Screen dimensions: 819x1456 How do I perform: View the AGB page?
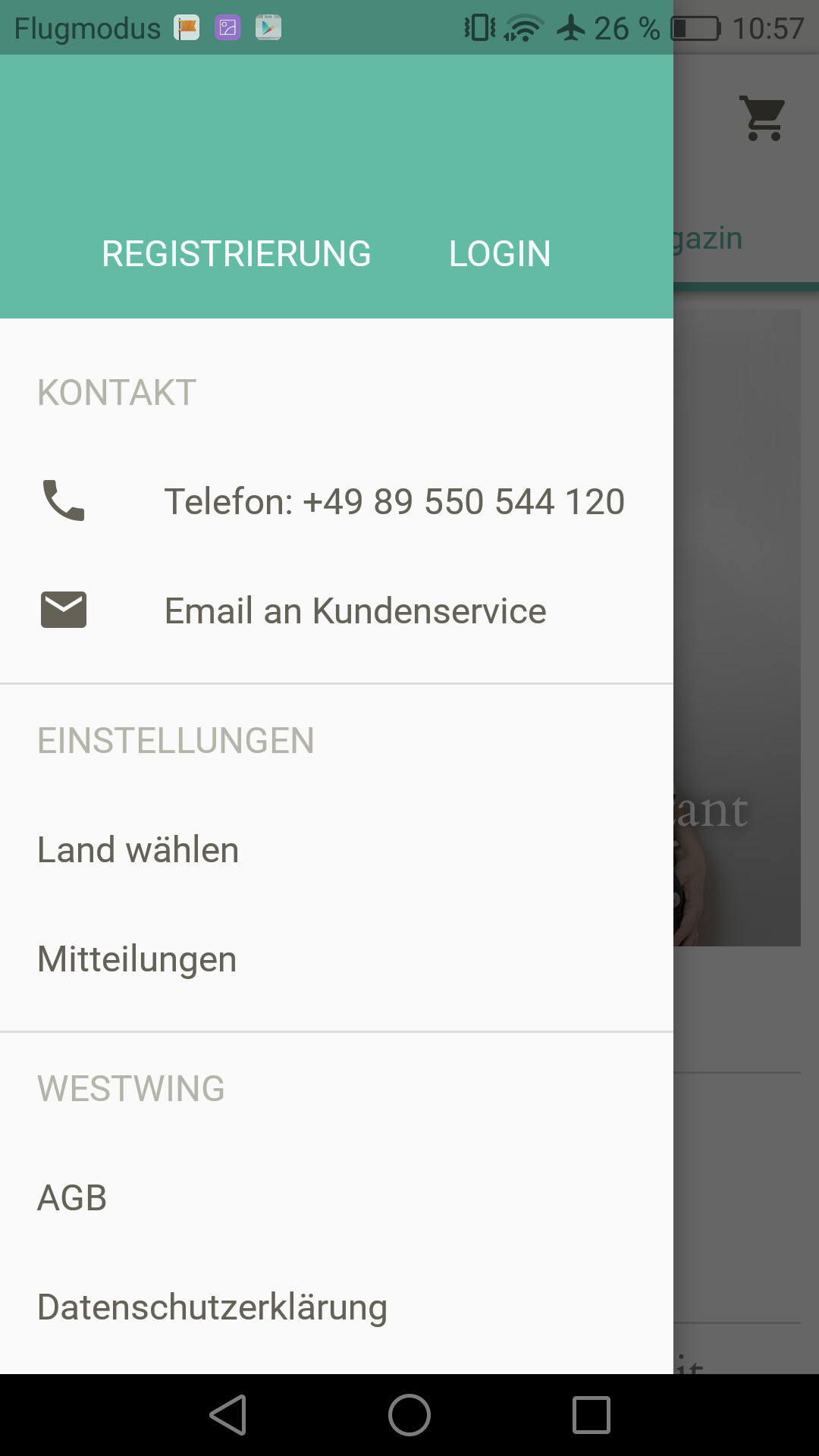pos(337,1197)
